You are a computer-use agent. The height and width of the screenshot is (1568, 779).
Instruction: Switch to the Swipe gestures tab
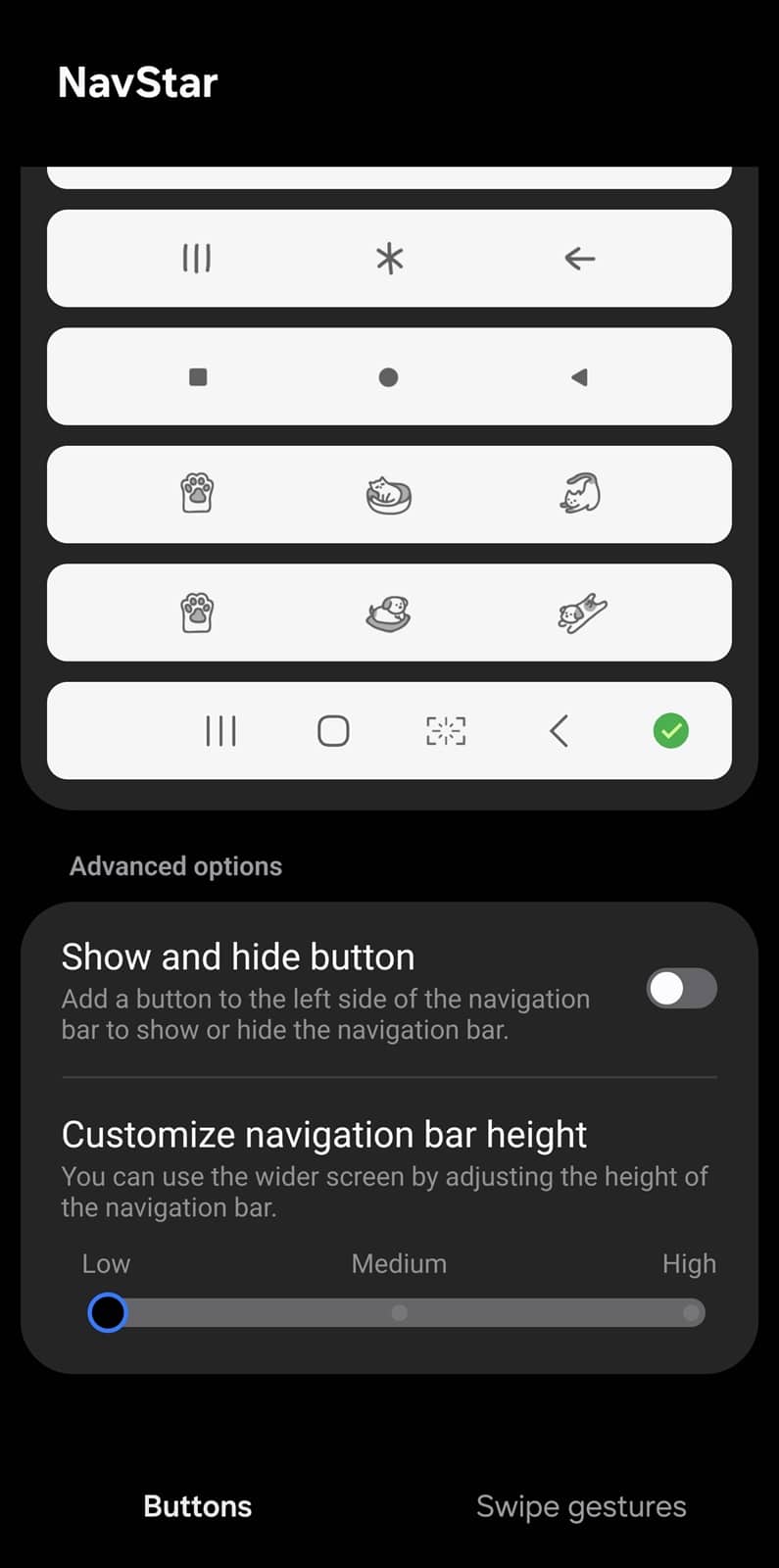pos(581,1506)
